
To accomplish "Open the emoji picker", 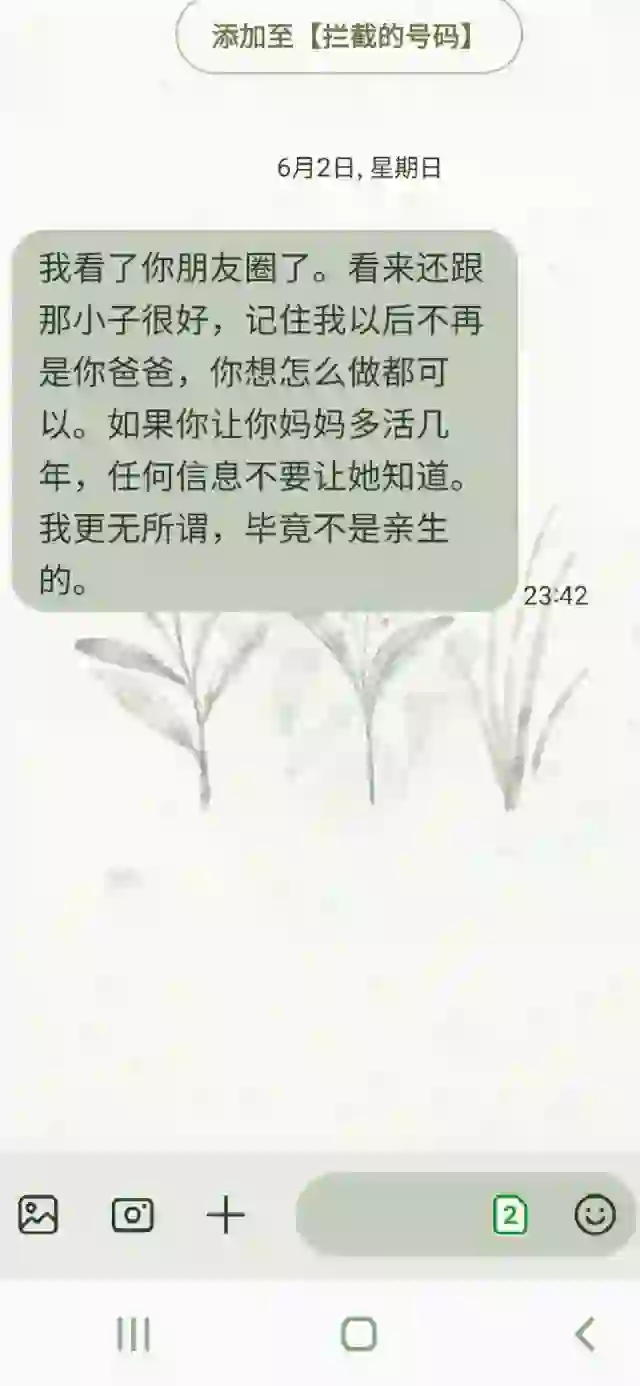I will 595,1215.
